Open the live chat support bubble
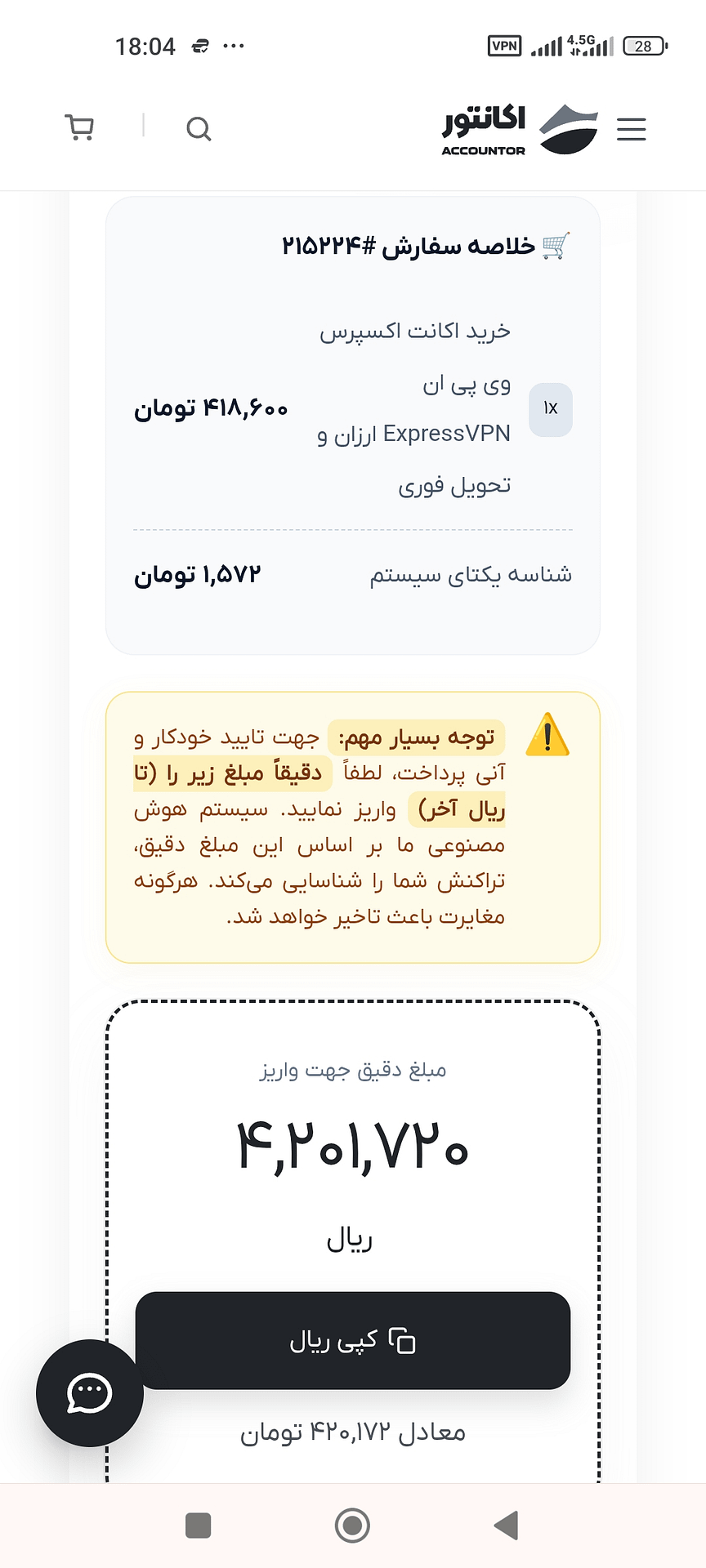Screen dimensions: 706x1568 point(90,1393)
